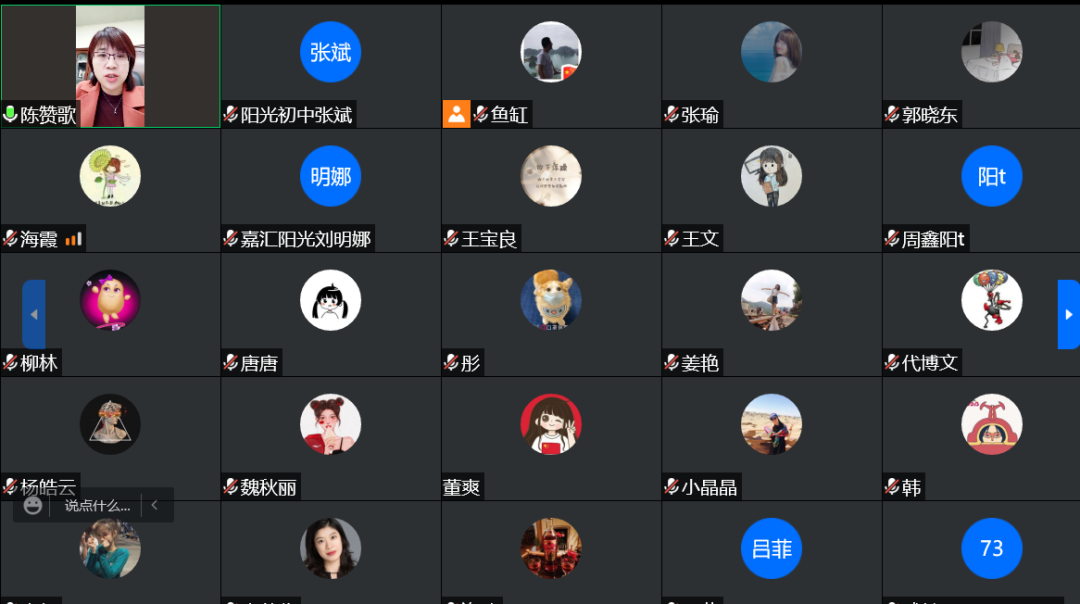Collapse the chat input bar
The image size is (1080, 604).
(x=155, y=506)
